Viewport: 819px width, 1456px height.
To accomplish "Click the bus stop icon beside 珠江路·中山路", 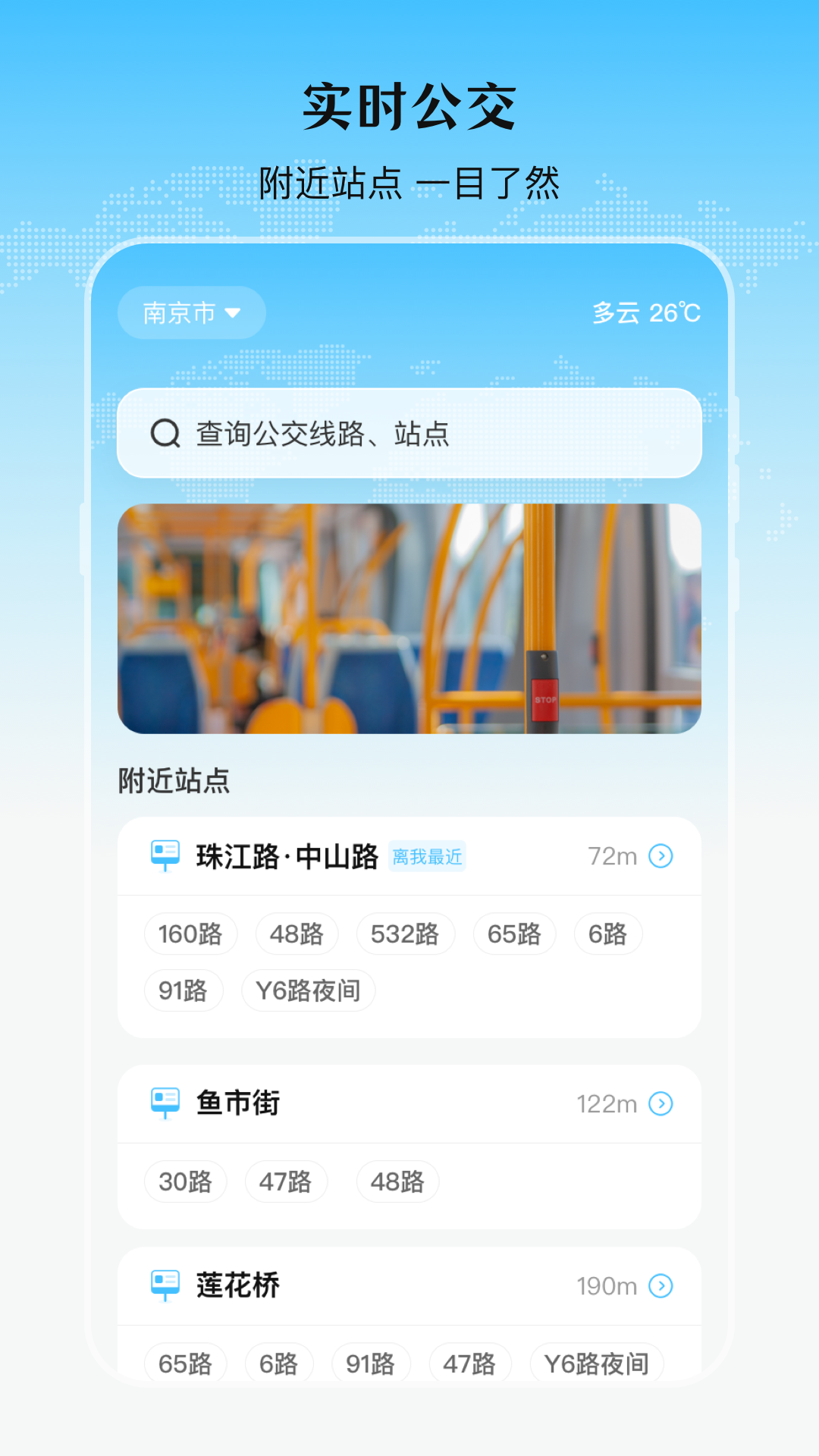I will (x=165, y=856).
